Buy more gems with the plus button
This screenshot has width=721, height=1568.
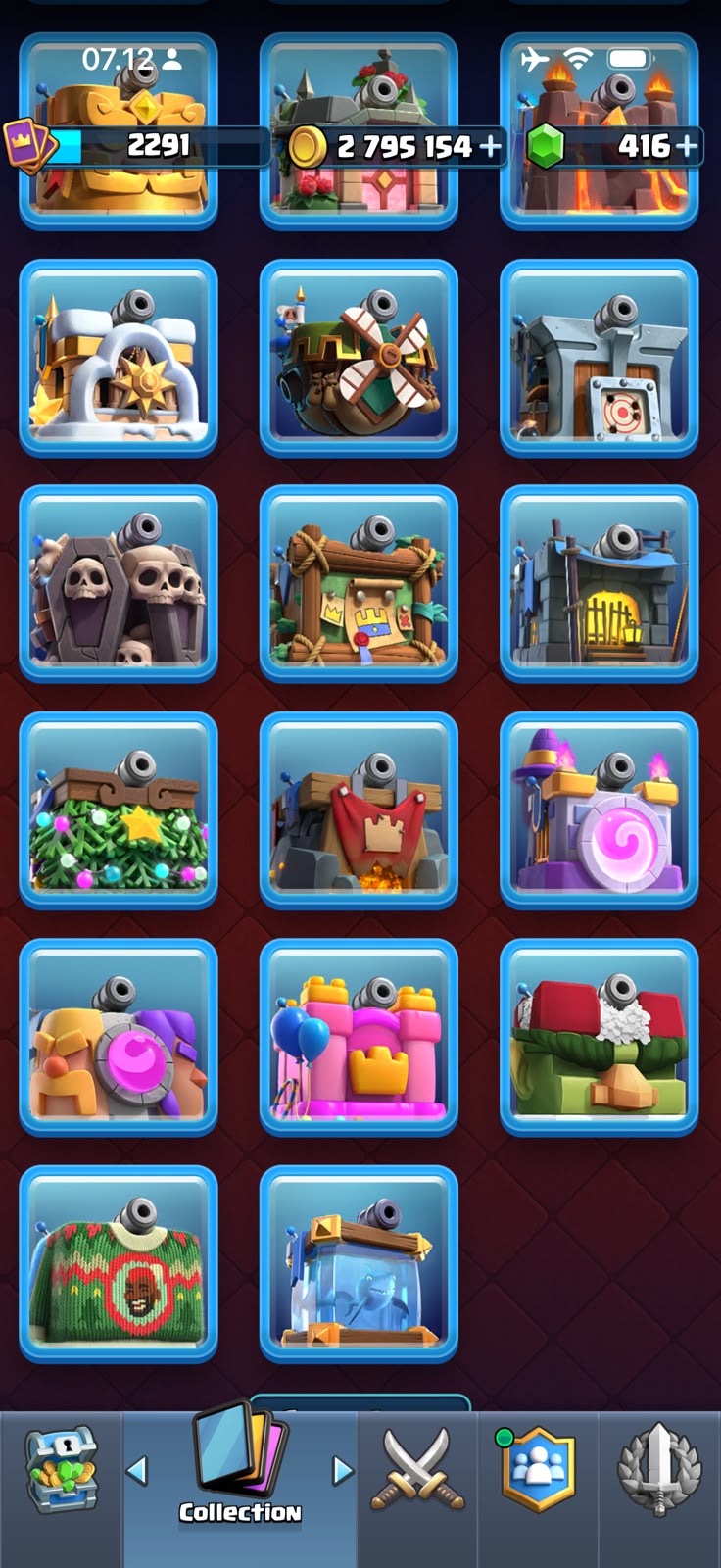[x=688, y=147]
